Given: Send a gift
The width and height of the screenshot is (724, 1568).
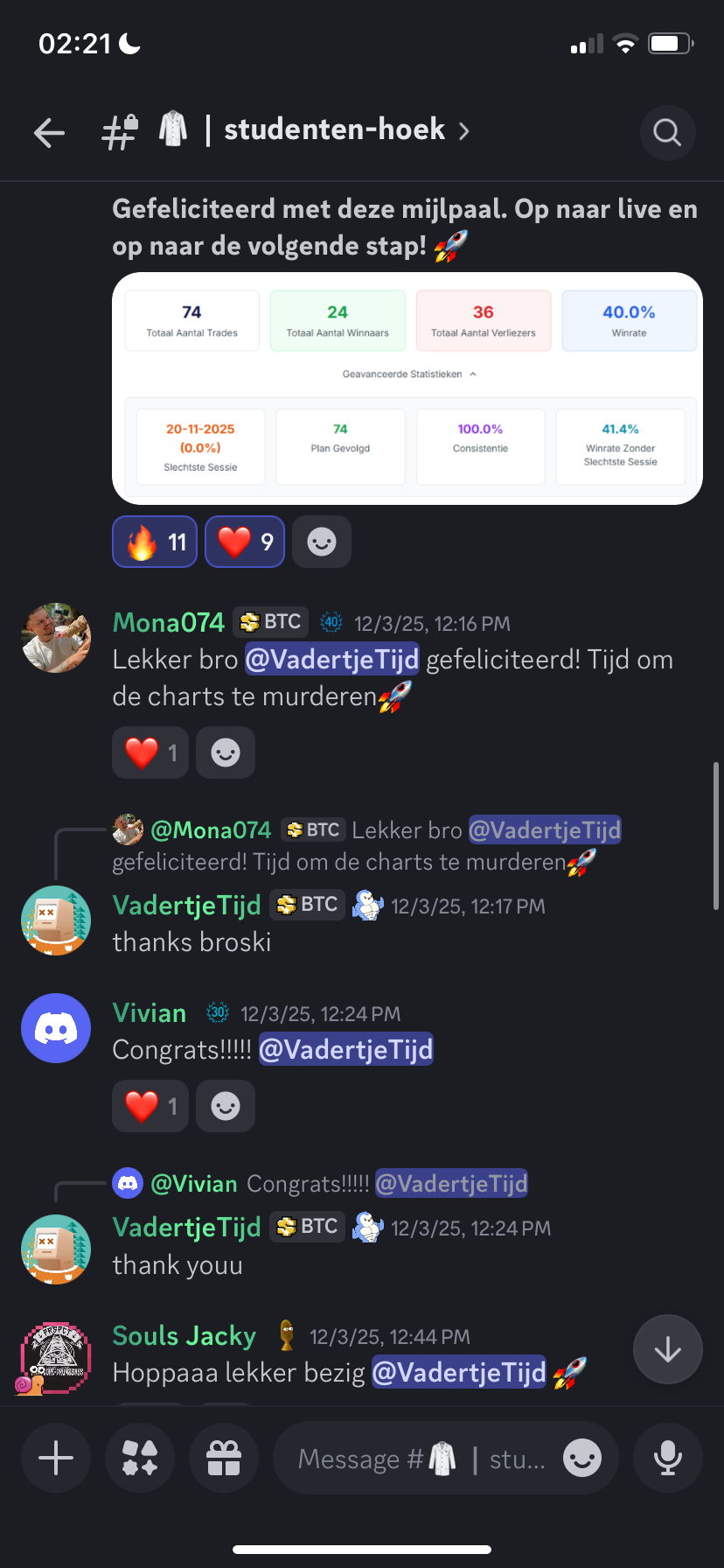Looking at the screenshot, I should [x=224, y=1459].
